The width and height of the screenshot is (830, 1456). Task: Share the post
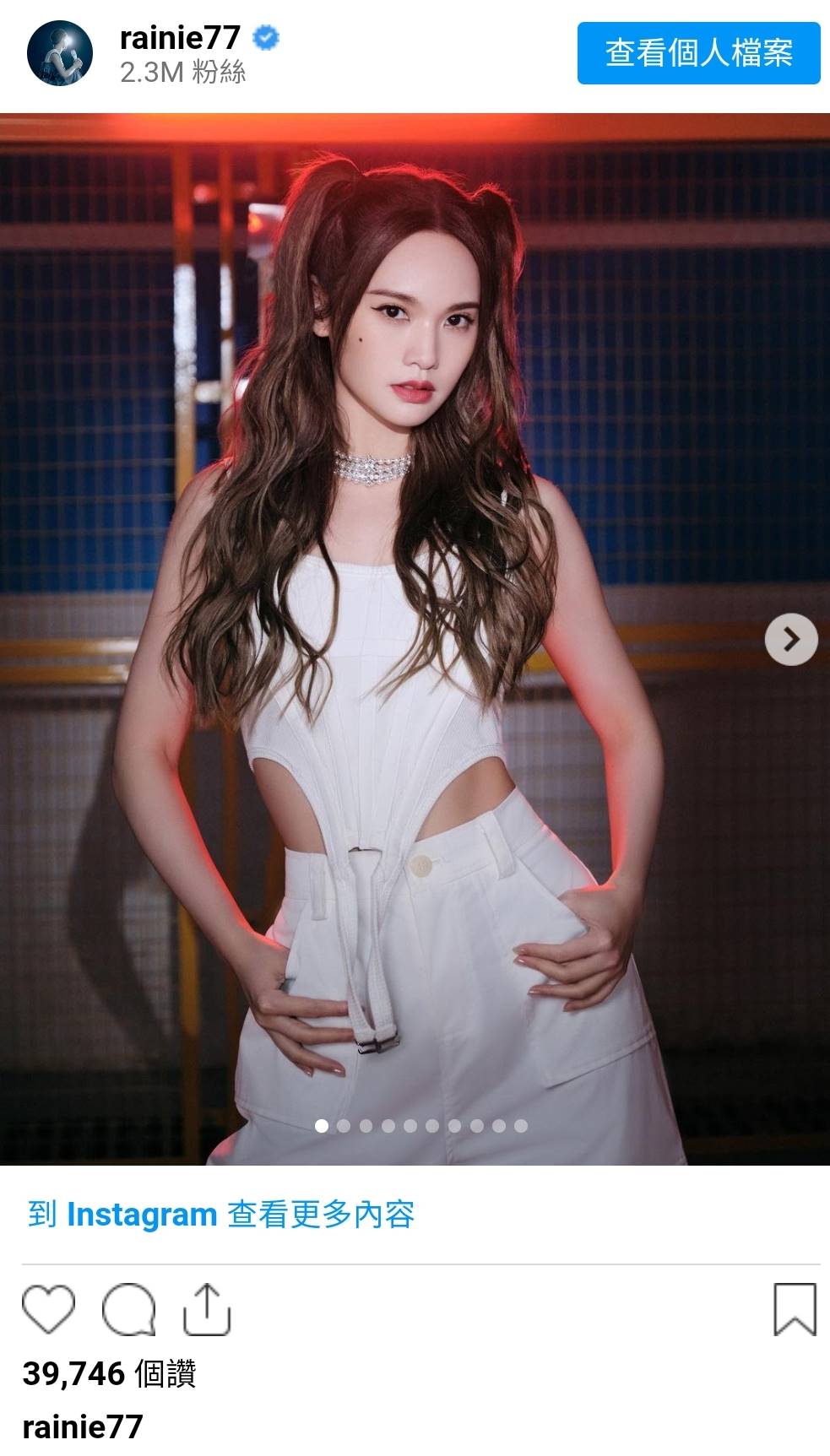pyautogui.click(x=207, y=1309)
